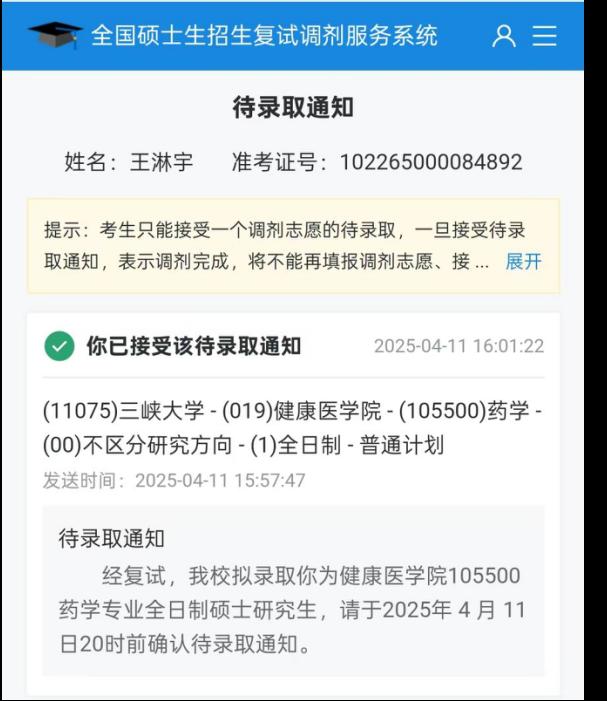Open the user account icon
The image size is (607, 701).
pyautogui.click(x=504, y=36)
